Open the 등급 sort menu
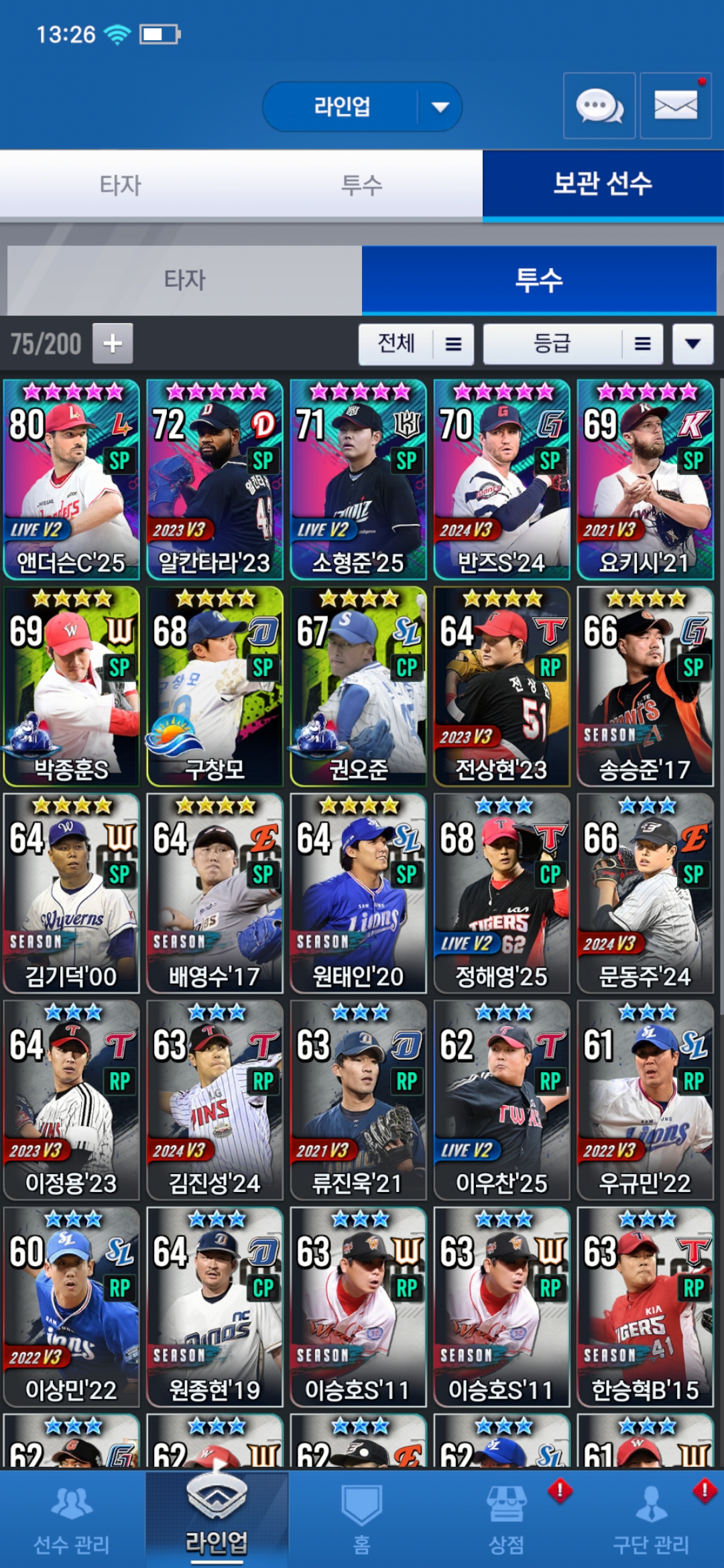The height and width of the screenshot is (1568, 724). pos(573,344)
